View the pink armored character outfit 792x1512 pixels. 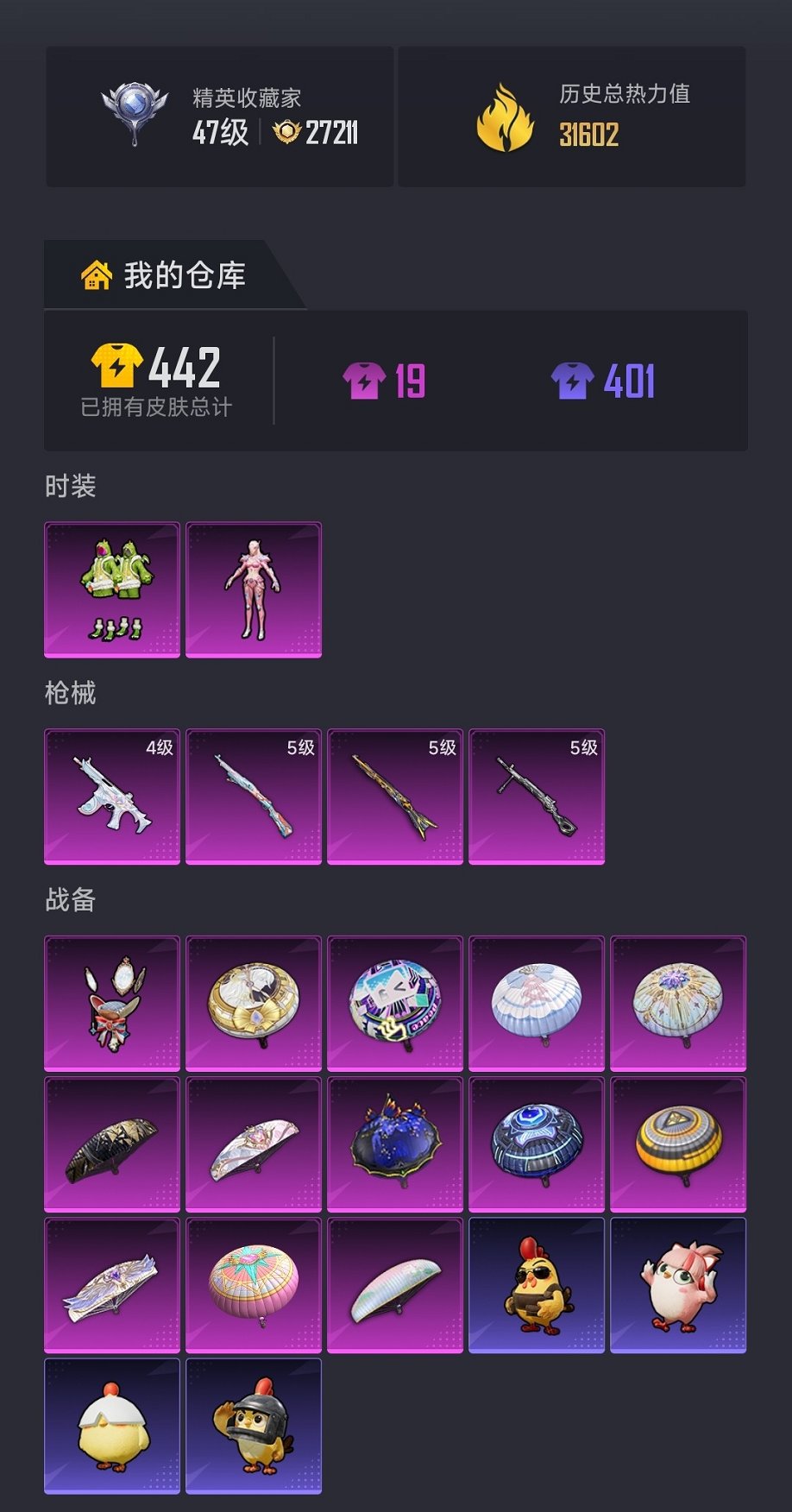[254, 589]
